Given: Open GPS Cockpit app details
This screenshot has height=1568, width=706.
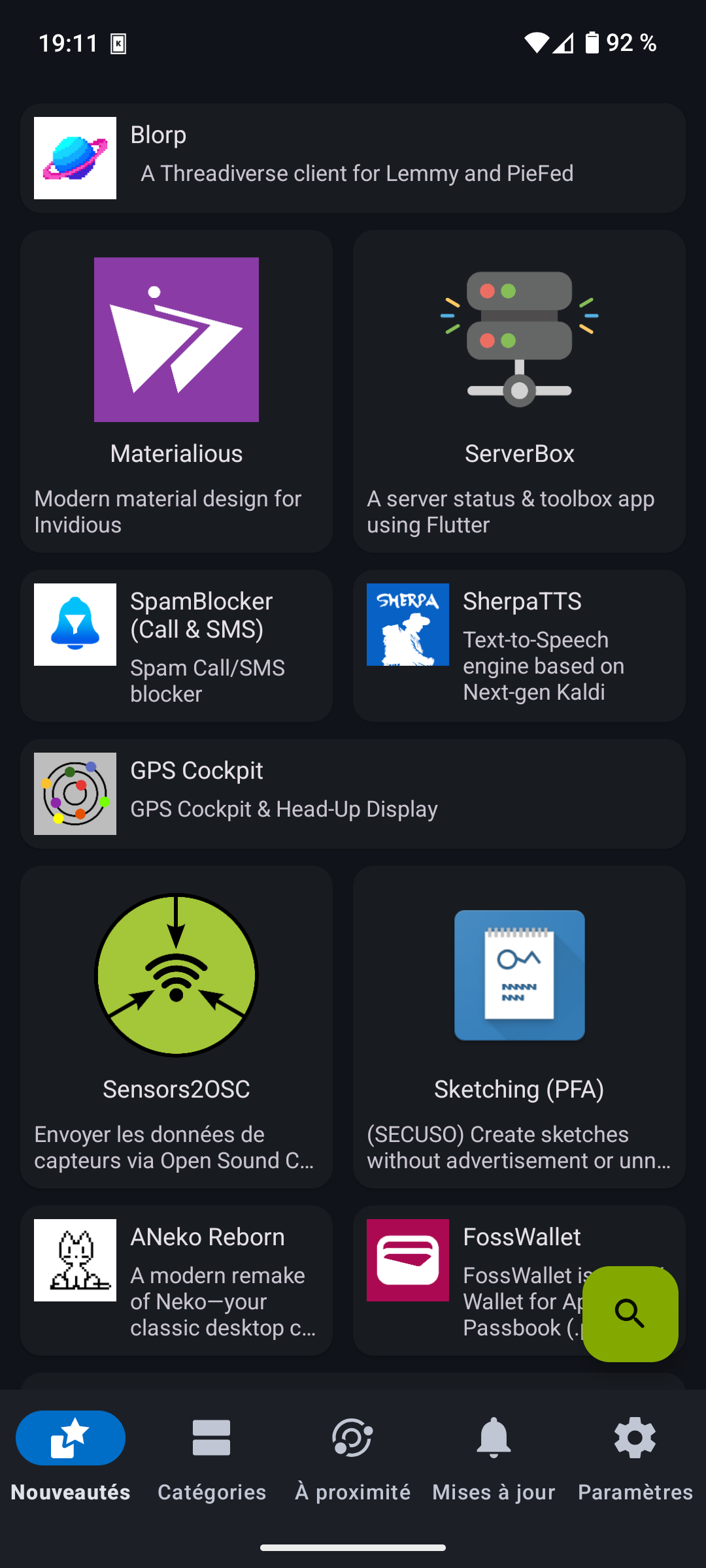Looking at the screenshot, I should pos(353,794).
